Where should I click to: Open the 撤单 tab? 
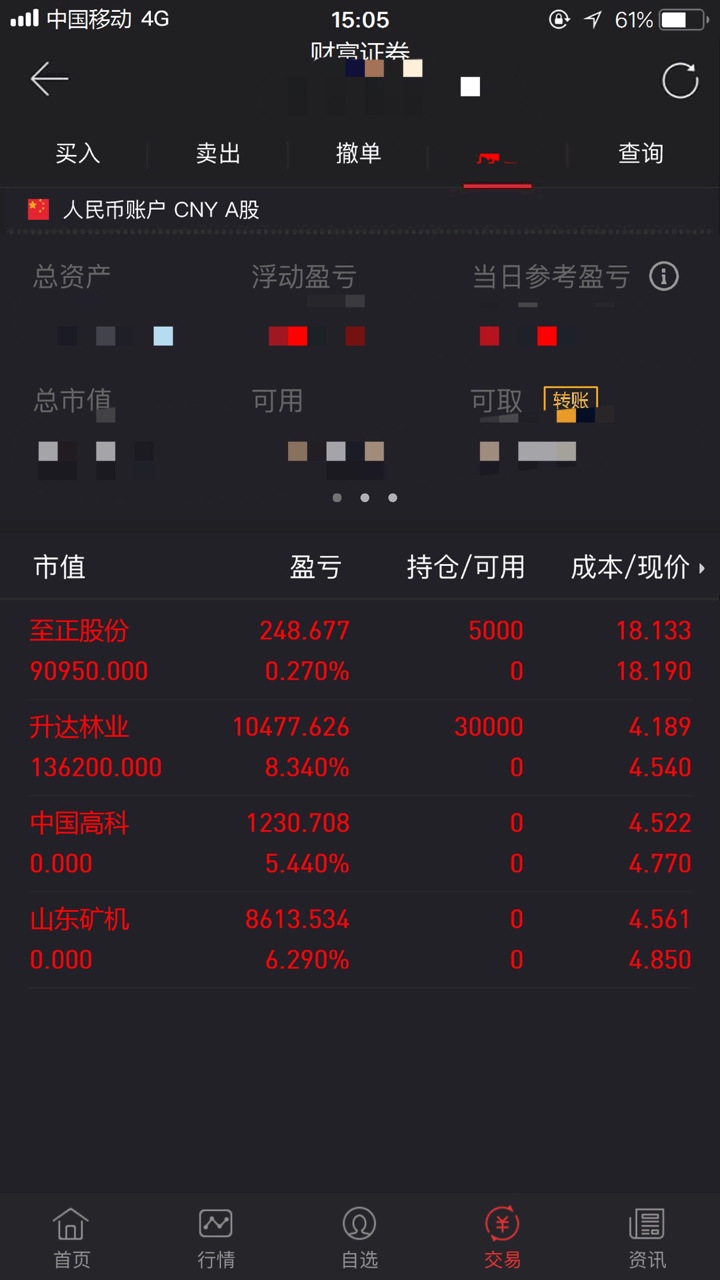tap(358, 153)
